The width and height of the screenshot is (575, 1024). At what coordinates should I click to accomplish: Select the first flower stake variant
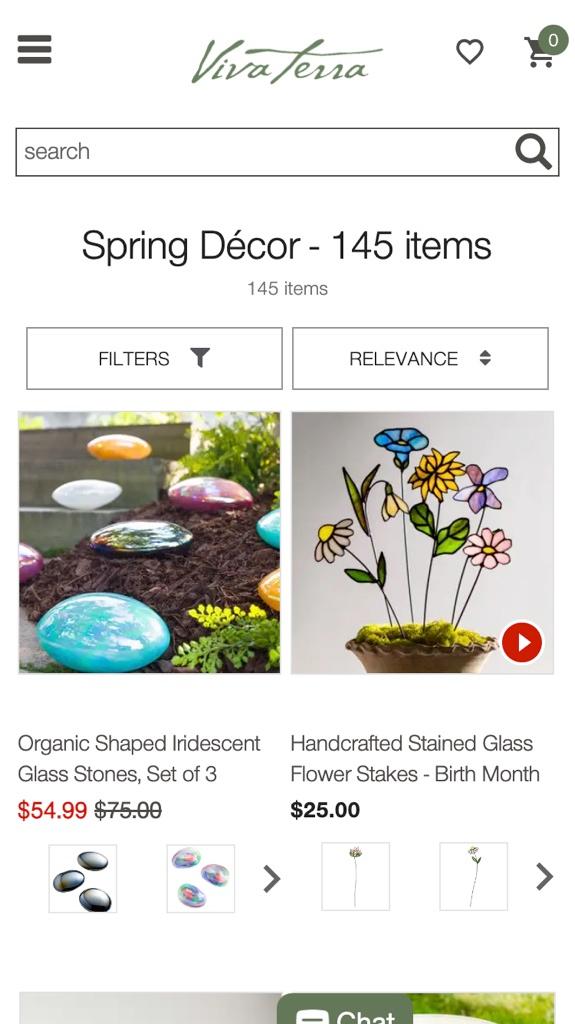(x=355, y=876)
